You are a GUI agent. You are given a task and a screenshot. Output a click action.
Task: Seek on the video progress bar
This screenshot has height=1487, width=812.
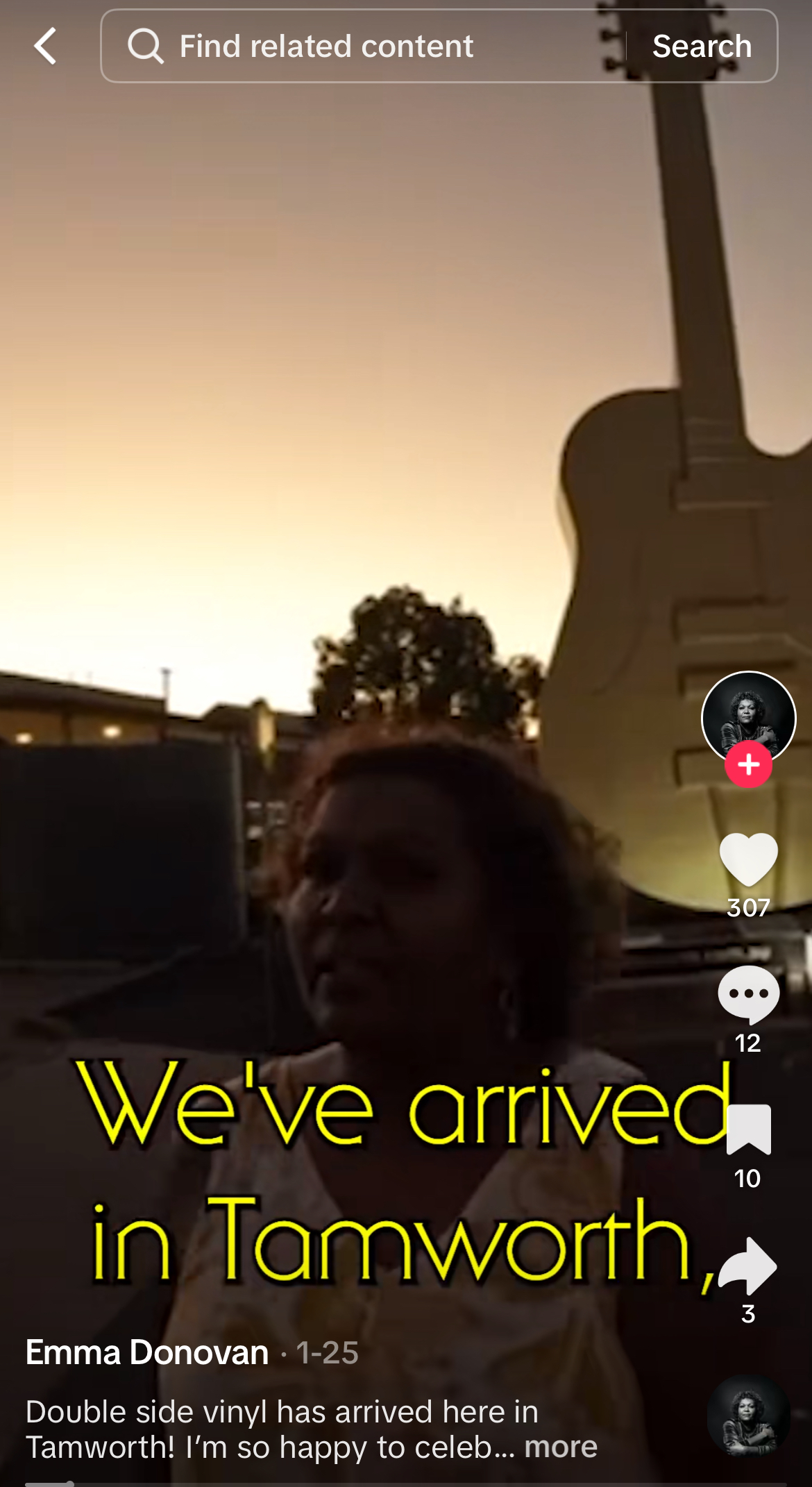tap(406, 1484)
